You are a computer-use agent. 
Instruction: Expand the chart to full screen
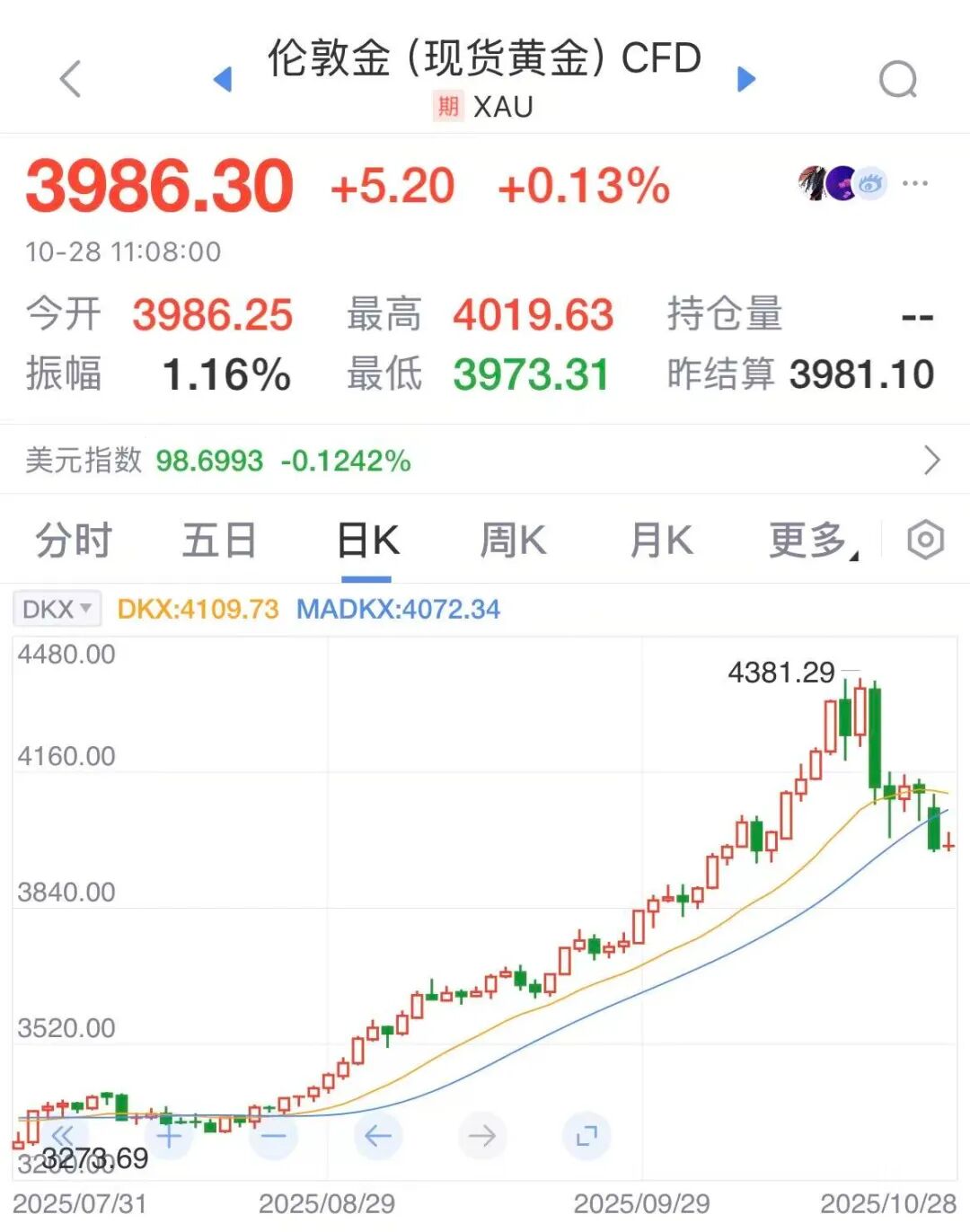click(586, 1136)
